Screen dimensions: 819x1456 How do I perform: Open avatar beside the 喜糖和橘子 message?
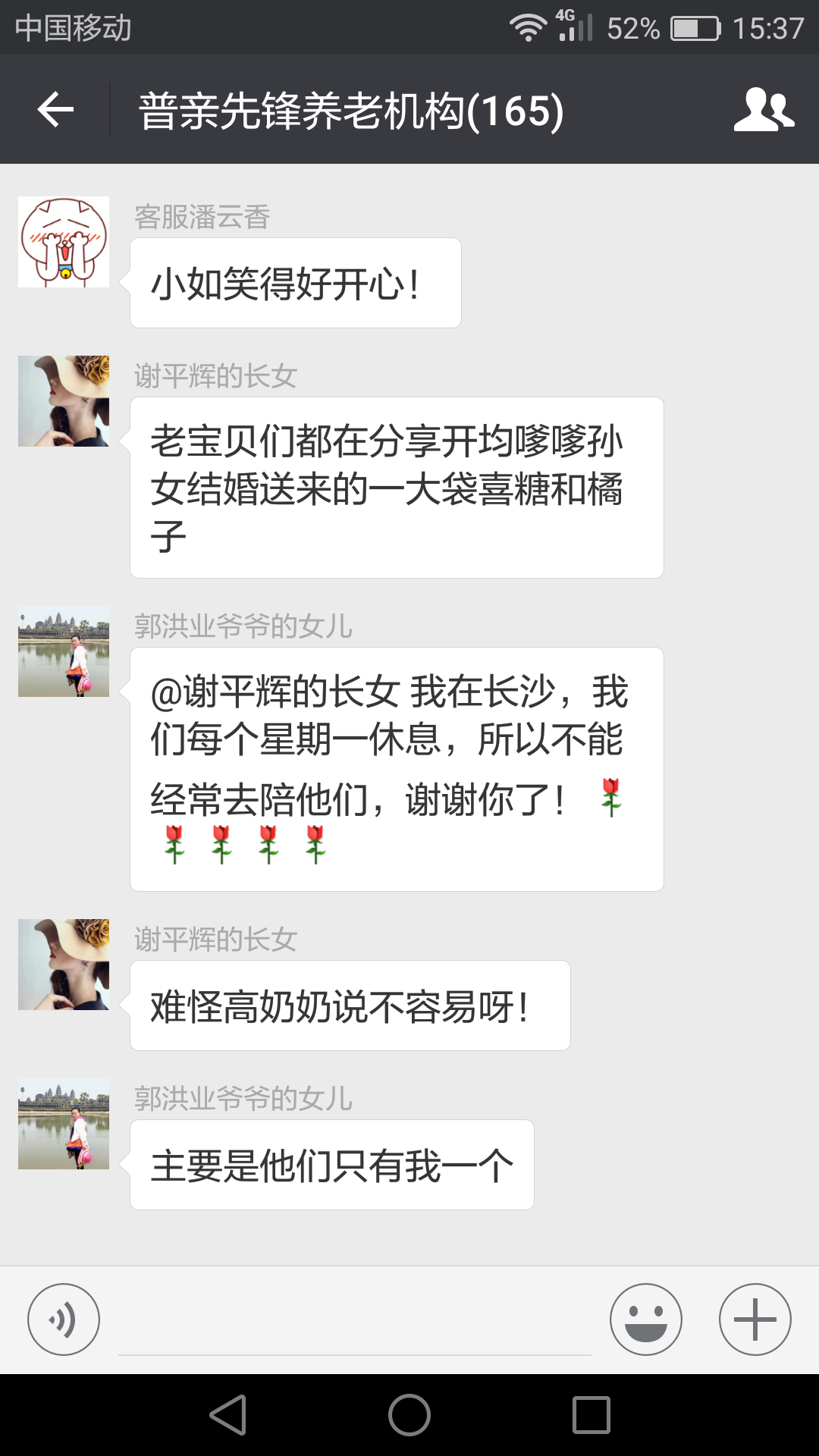coord(64,401)
